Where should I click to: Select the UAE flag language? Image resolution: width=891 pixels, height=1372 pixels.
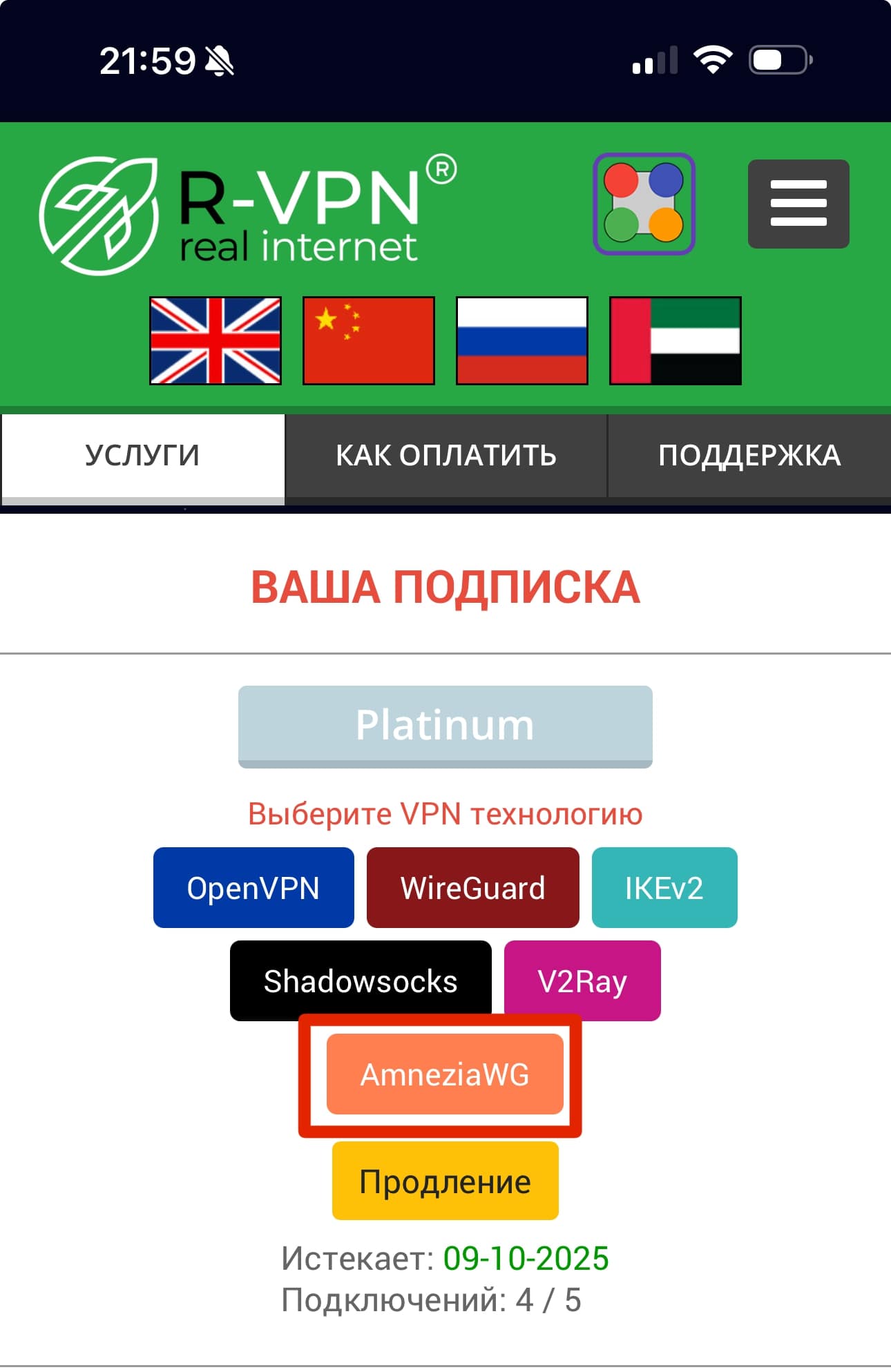[676, 340]
